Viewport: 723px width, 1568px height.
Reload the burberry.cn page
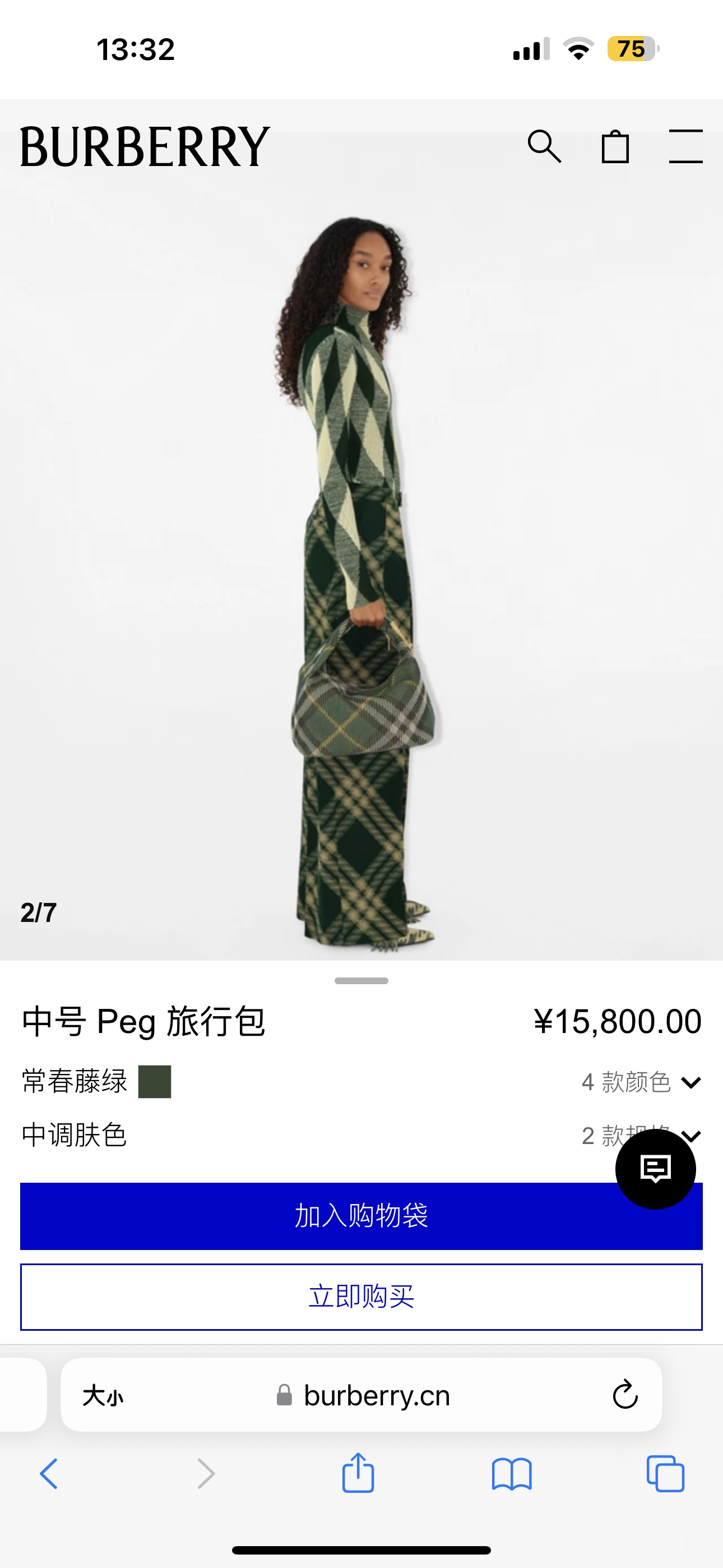625,1395
